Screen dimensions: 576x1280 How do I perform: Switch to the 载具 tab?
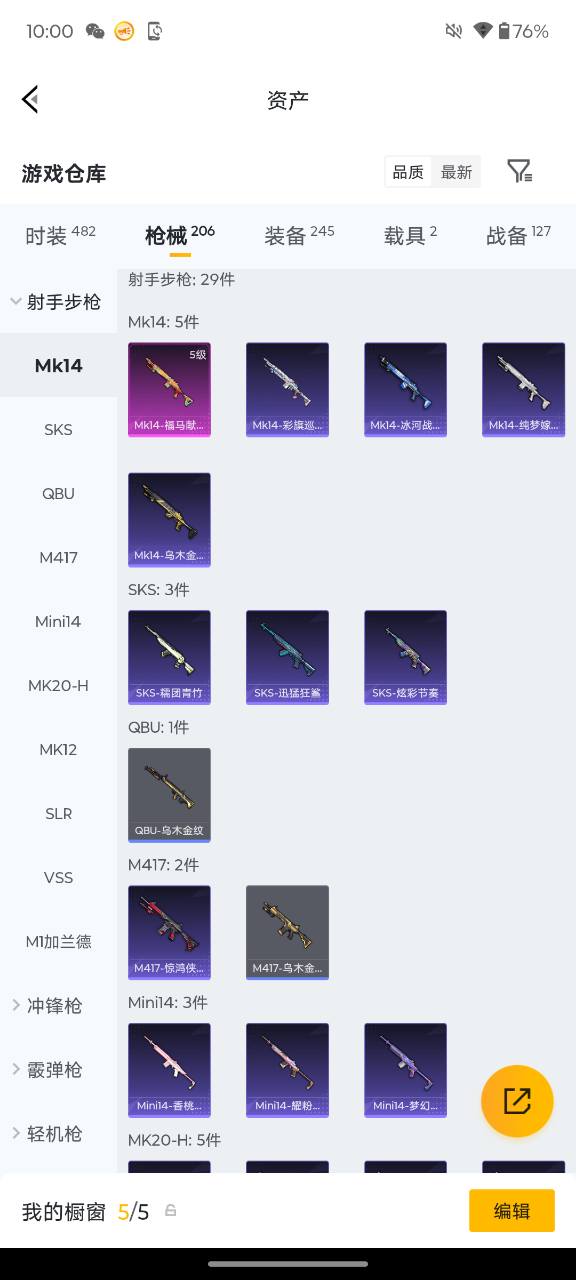[x=410, y=235]
